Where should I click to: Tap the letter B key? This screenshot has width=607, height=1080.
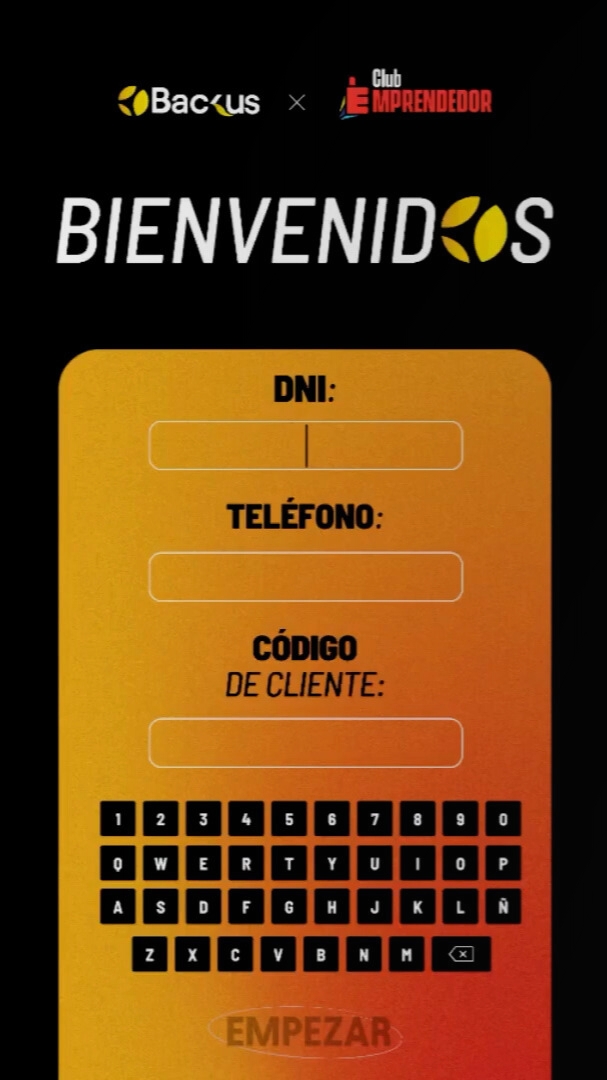[x=320, y=954]
